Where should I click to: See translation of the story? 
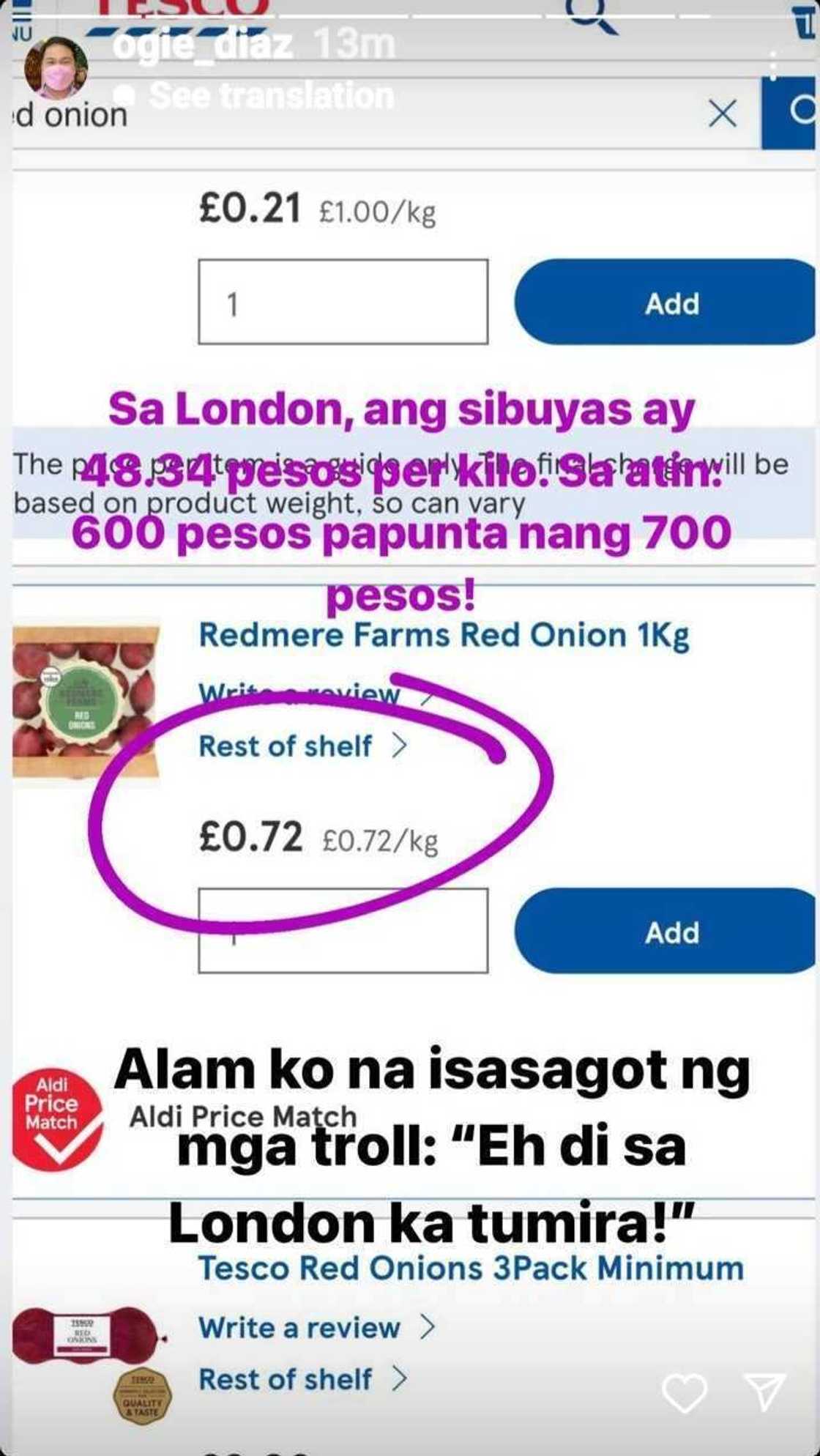point(271,96)
